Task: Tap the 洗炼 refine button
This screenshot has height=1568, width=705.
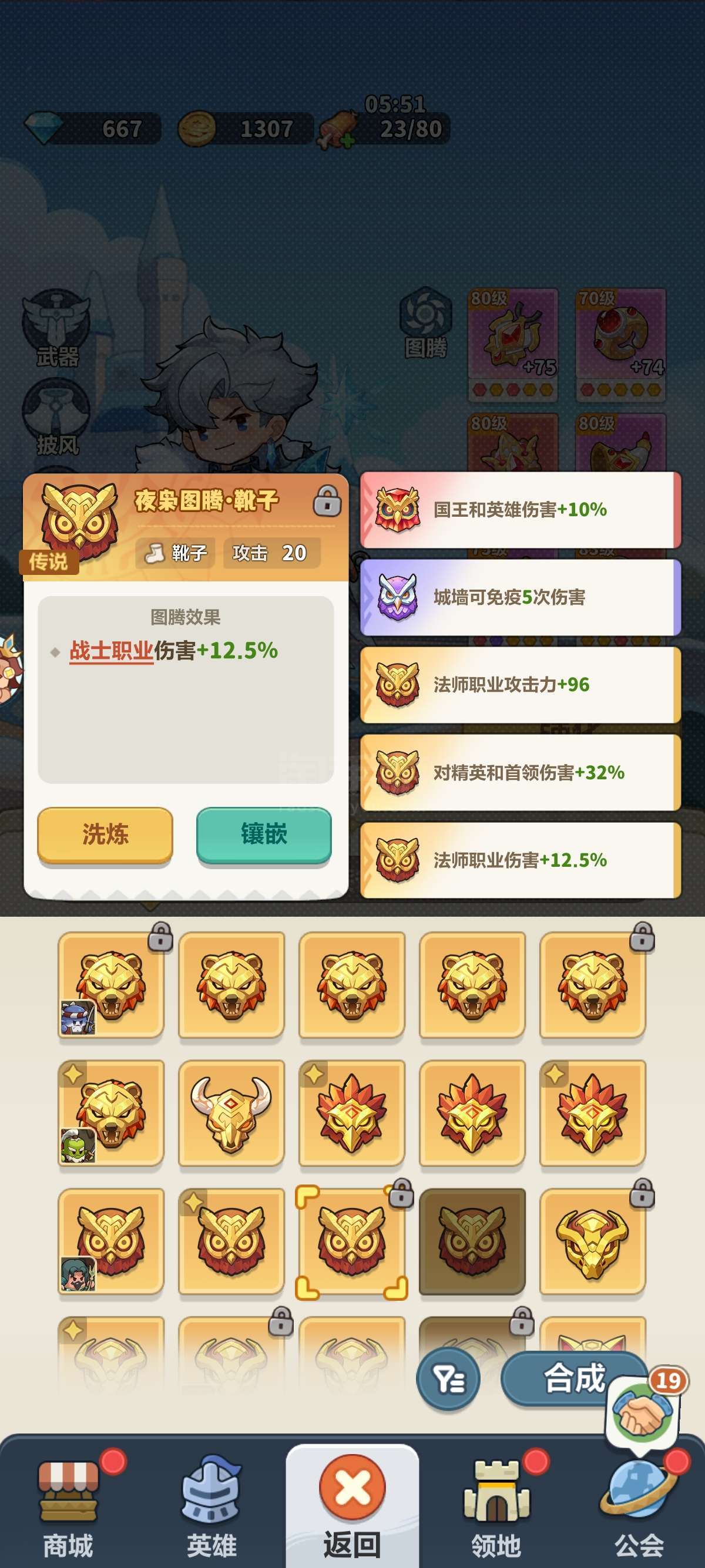Action: coord(105,834)
